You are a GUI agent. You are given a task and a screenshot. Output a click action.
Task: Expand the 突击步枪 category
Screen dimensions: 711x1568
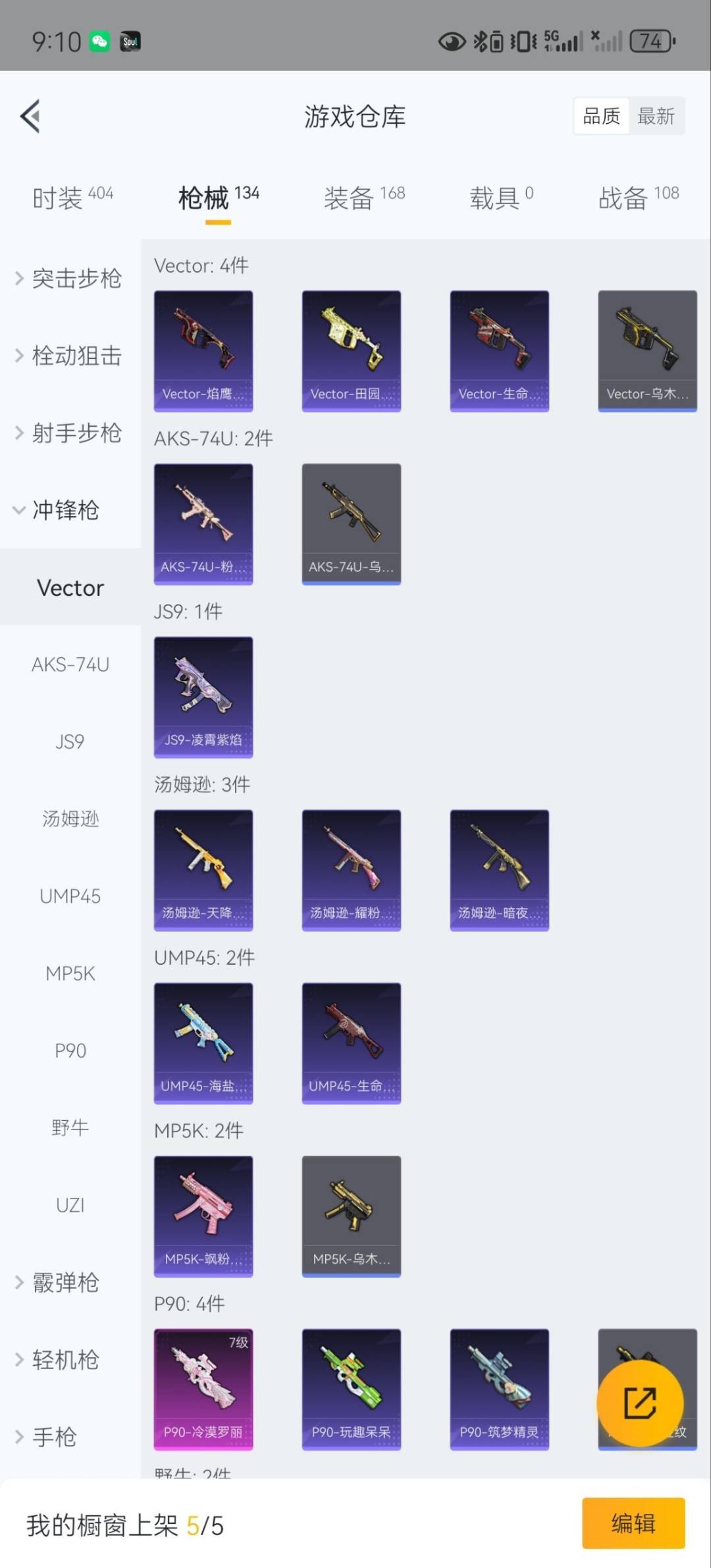(76, 279)
